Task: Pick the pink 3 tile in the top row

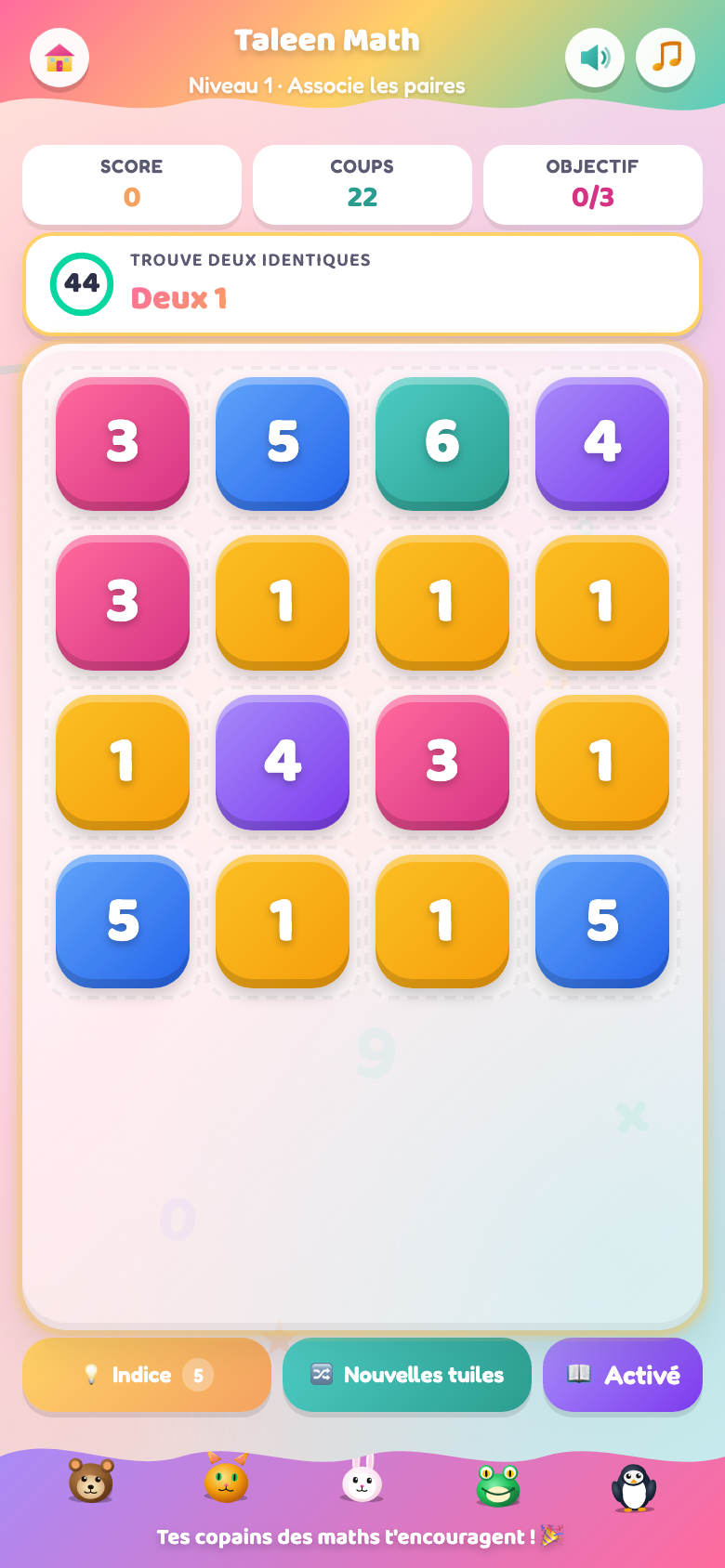Action: [x=123, y=443]
